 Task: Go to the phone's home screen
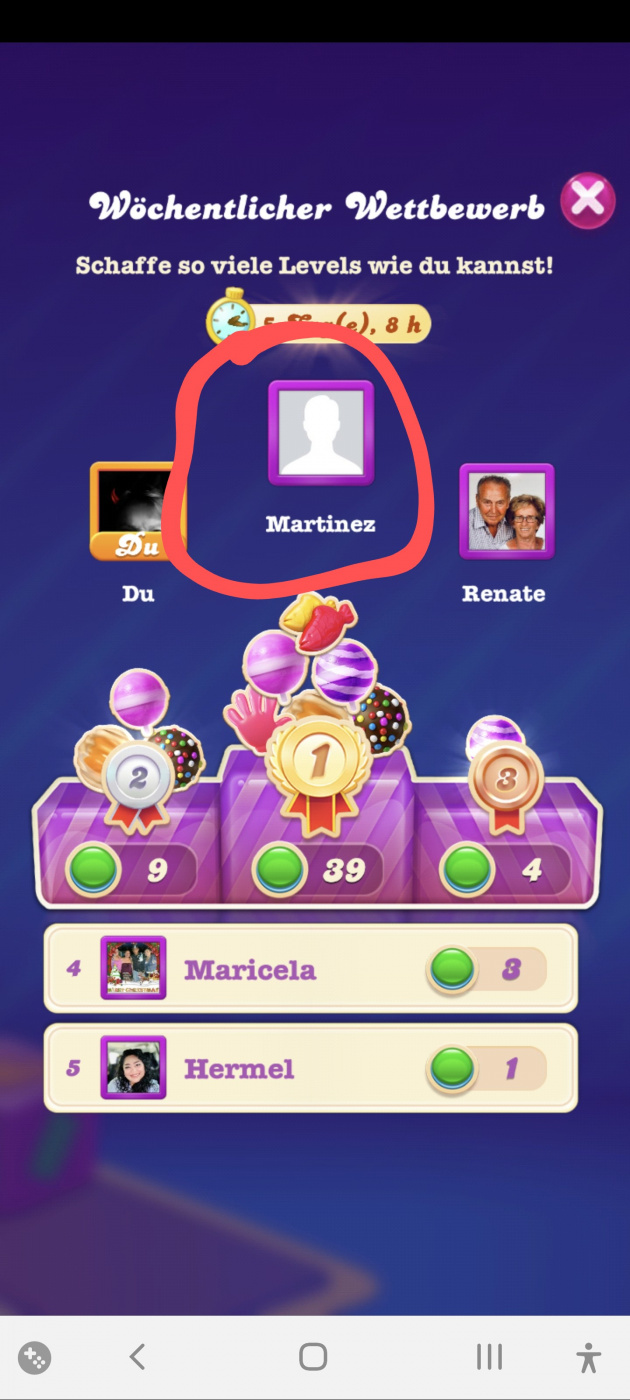(313, 1357)
